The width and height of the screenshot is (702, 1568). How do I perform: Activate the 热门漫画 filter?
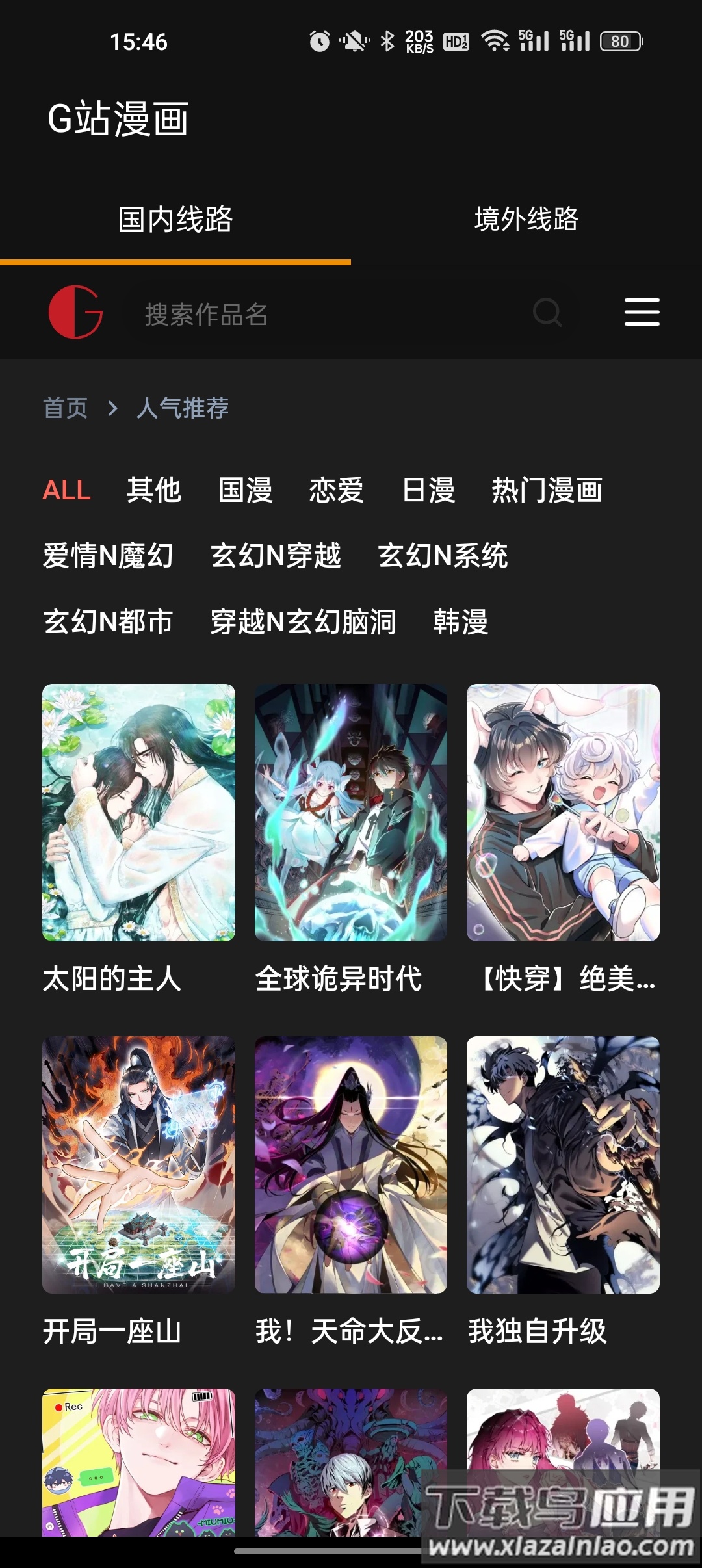click(x=547, y=491)
